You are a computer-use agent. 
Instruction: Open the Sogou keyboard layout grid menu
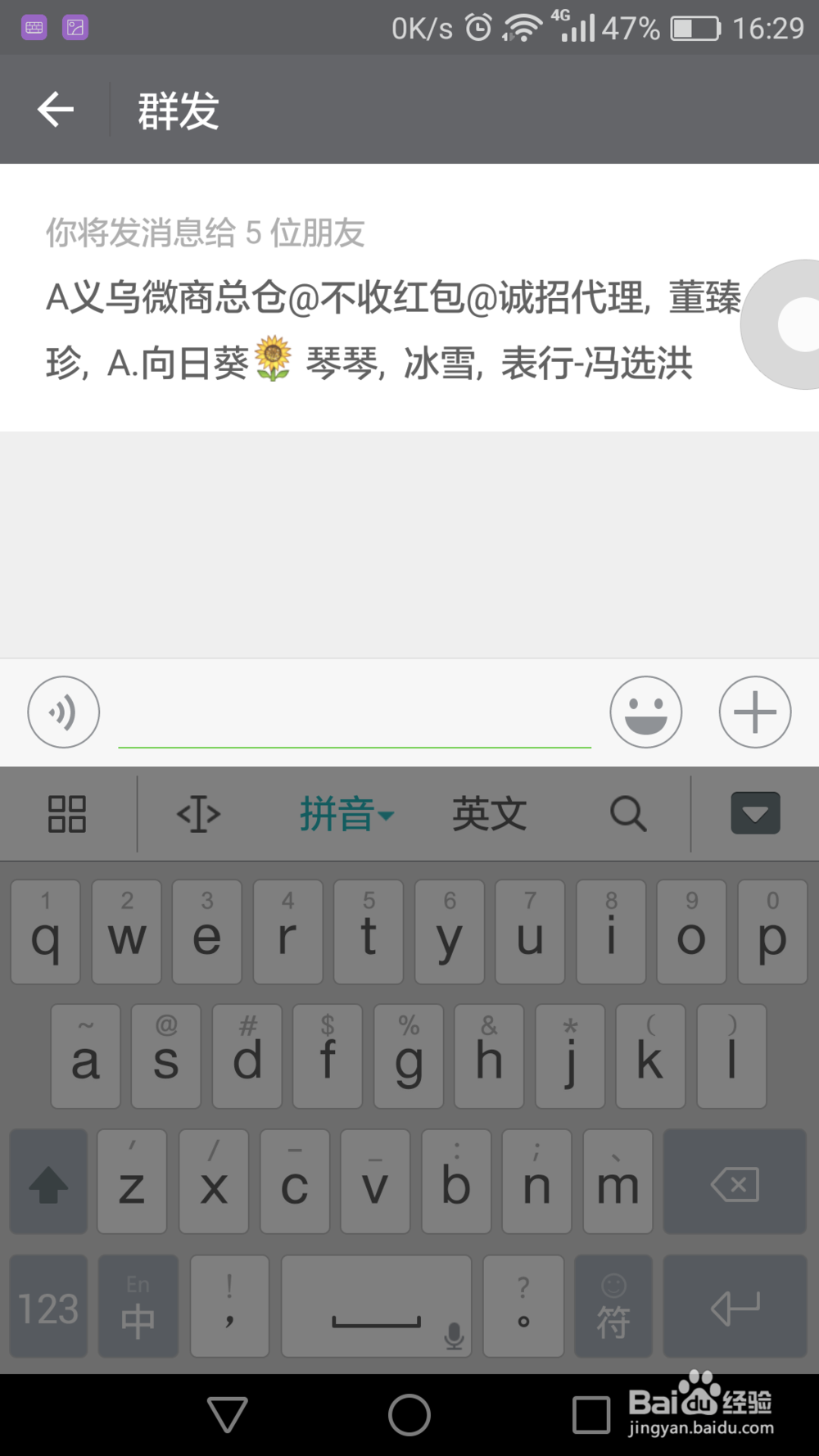point(66,813)
